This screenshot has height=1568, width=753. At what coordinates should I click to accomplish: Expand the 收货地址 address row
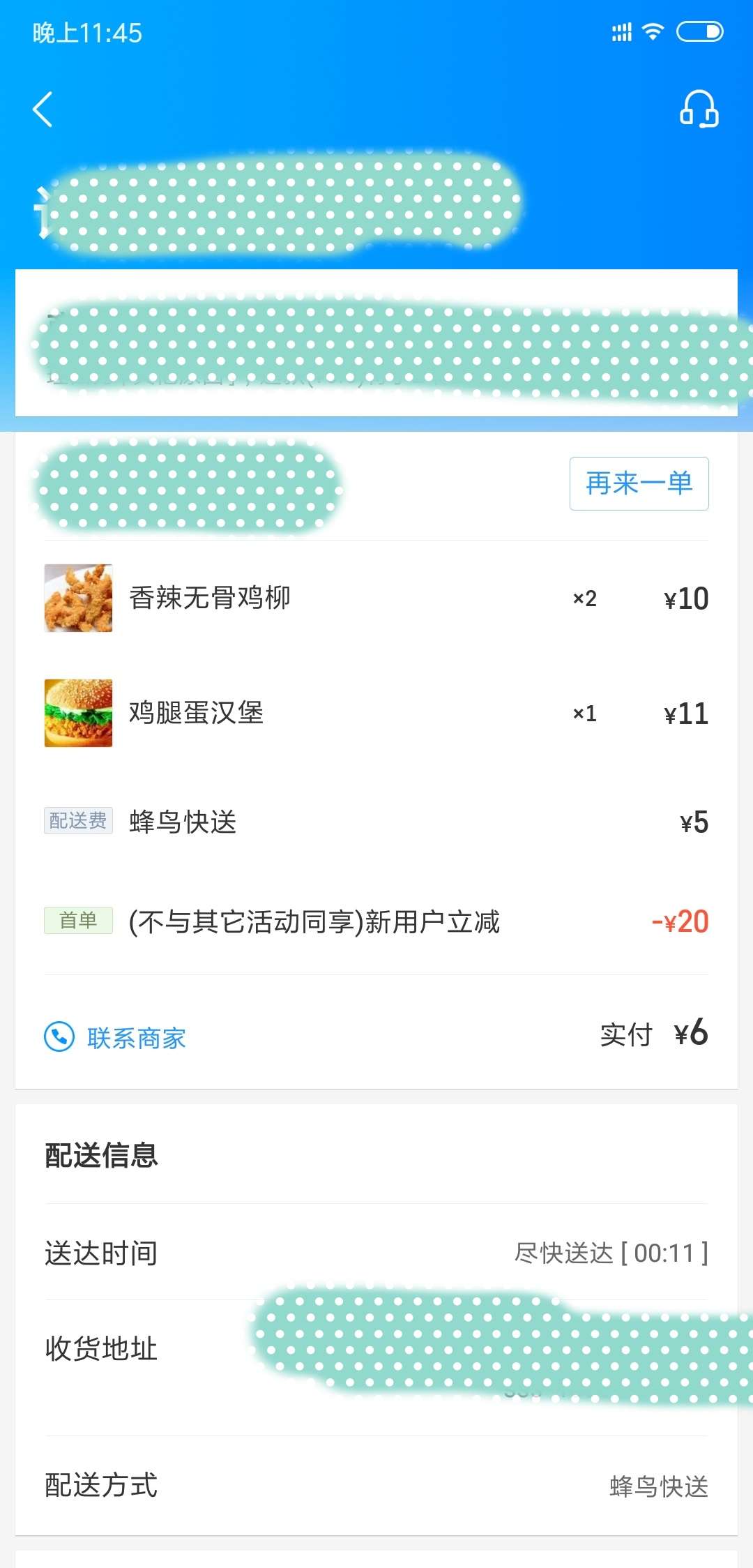click(376, 1349)
